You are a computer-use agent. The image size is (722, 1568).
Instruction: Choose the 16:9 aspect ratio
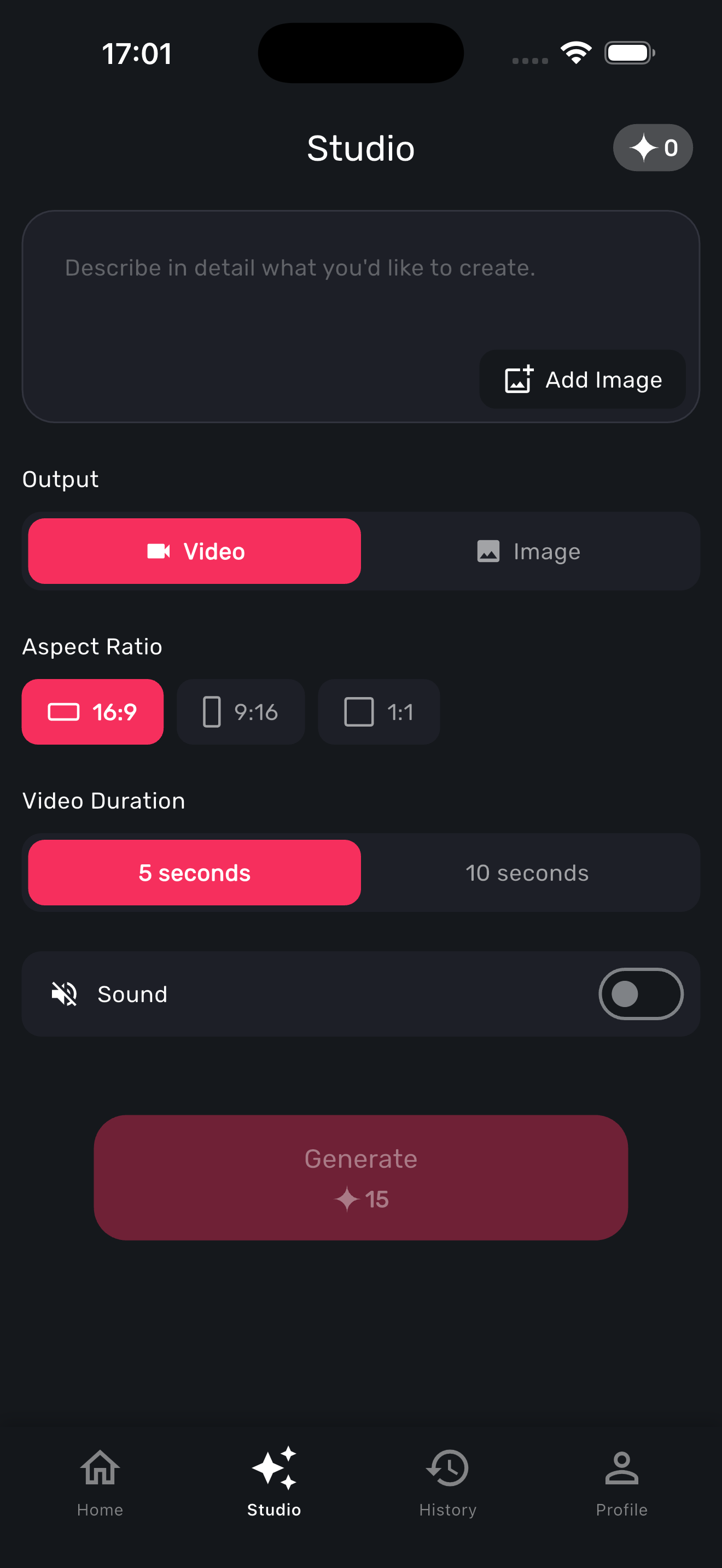(92, 712)
